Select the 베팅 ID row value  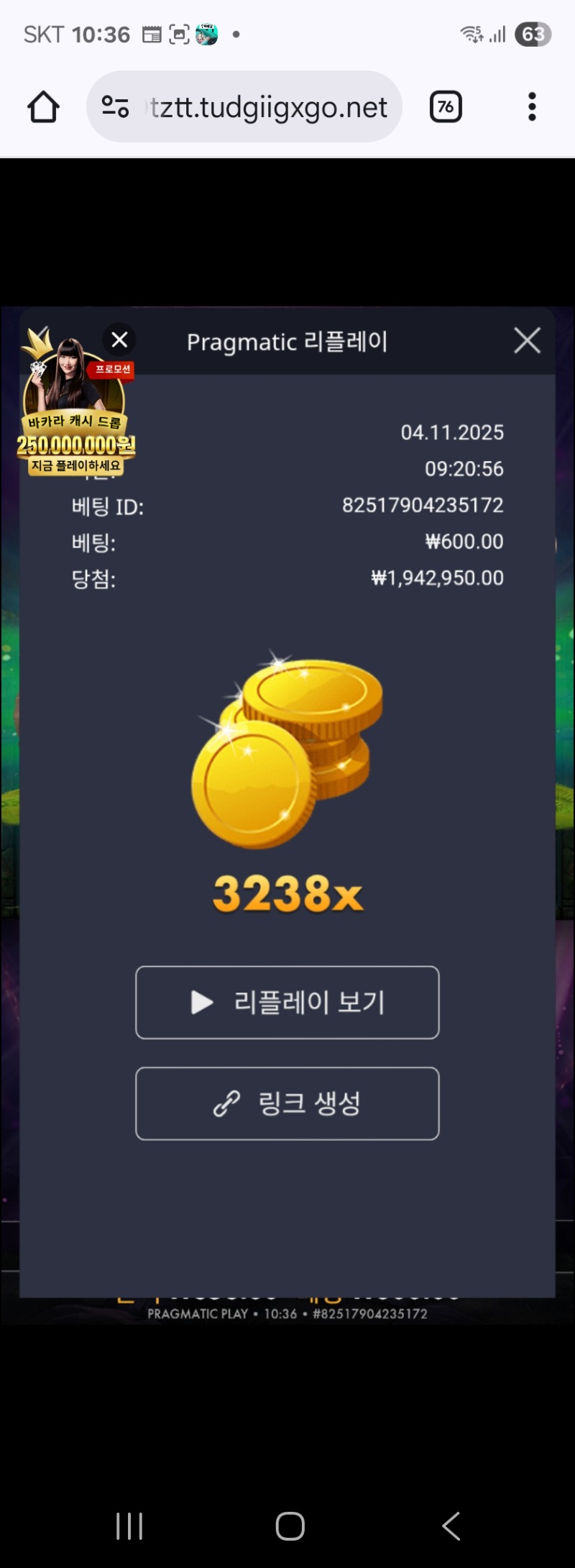(x=423, y=506)
